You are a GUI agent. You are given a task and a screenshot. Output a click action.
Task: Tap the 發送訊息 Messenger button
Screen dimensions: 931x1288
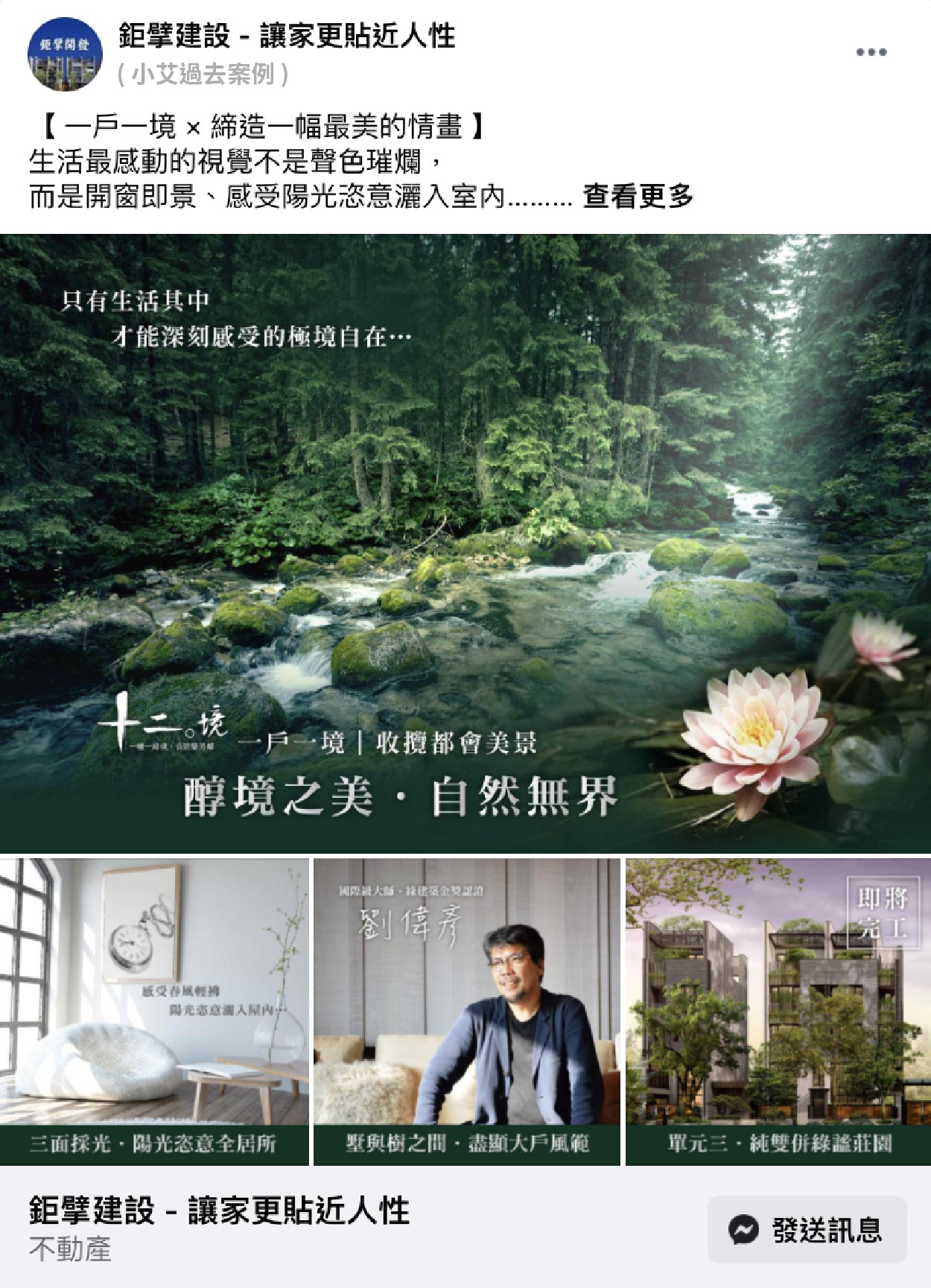[807, 1229]
